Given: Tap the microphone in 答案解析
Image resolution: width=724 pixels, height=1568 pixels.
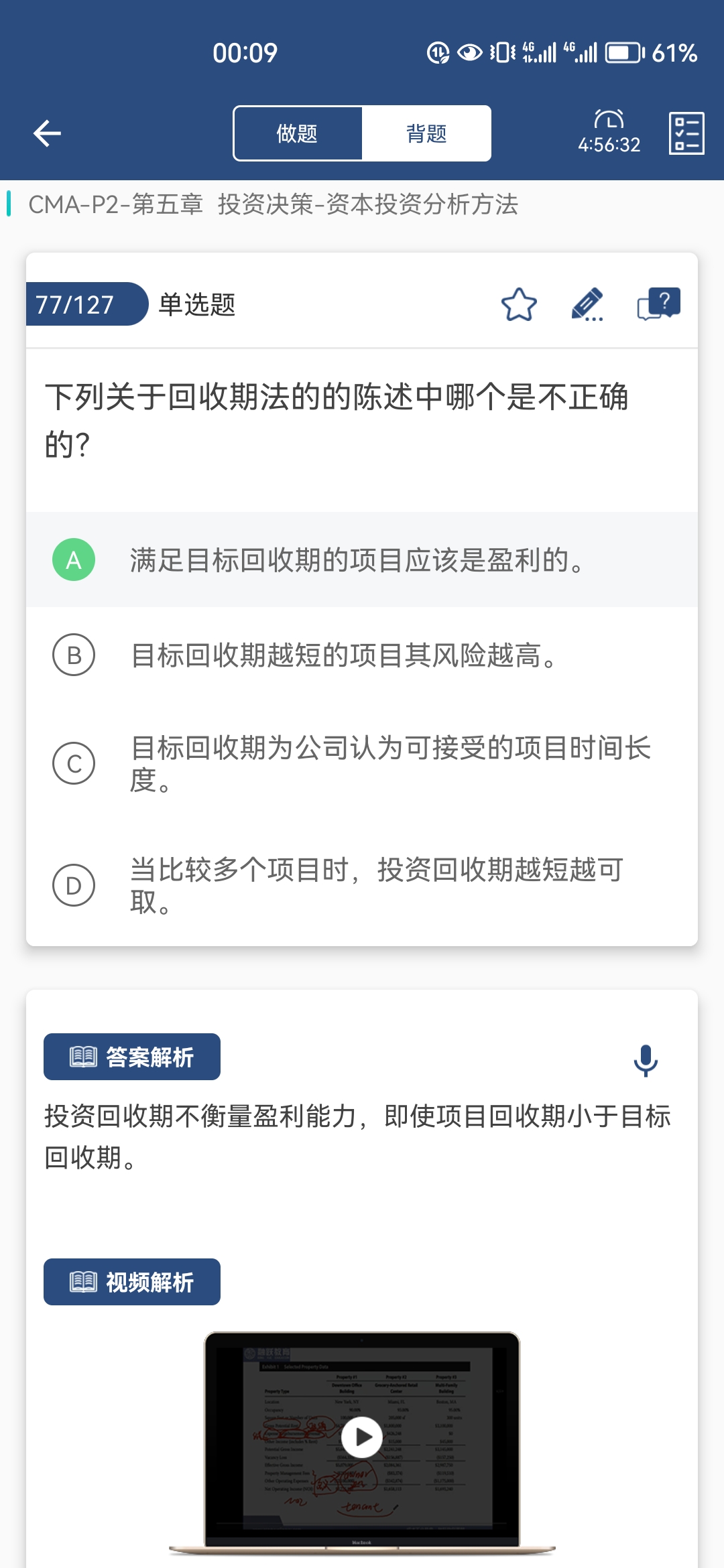Looking at the screenshot, I should point(646,1060).
